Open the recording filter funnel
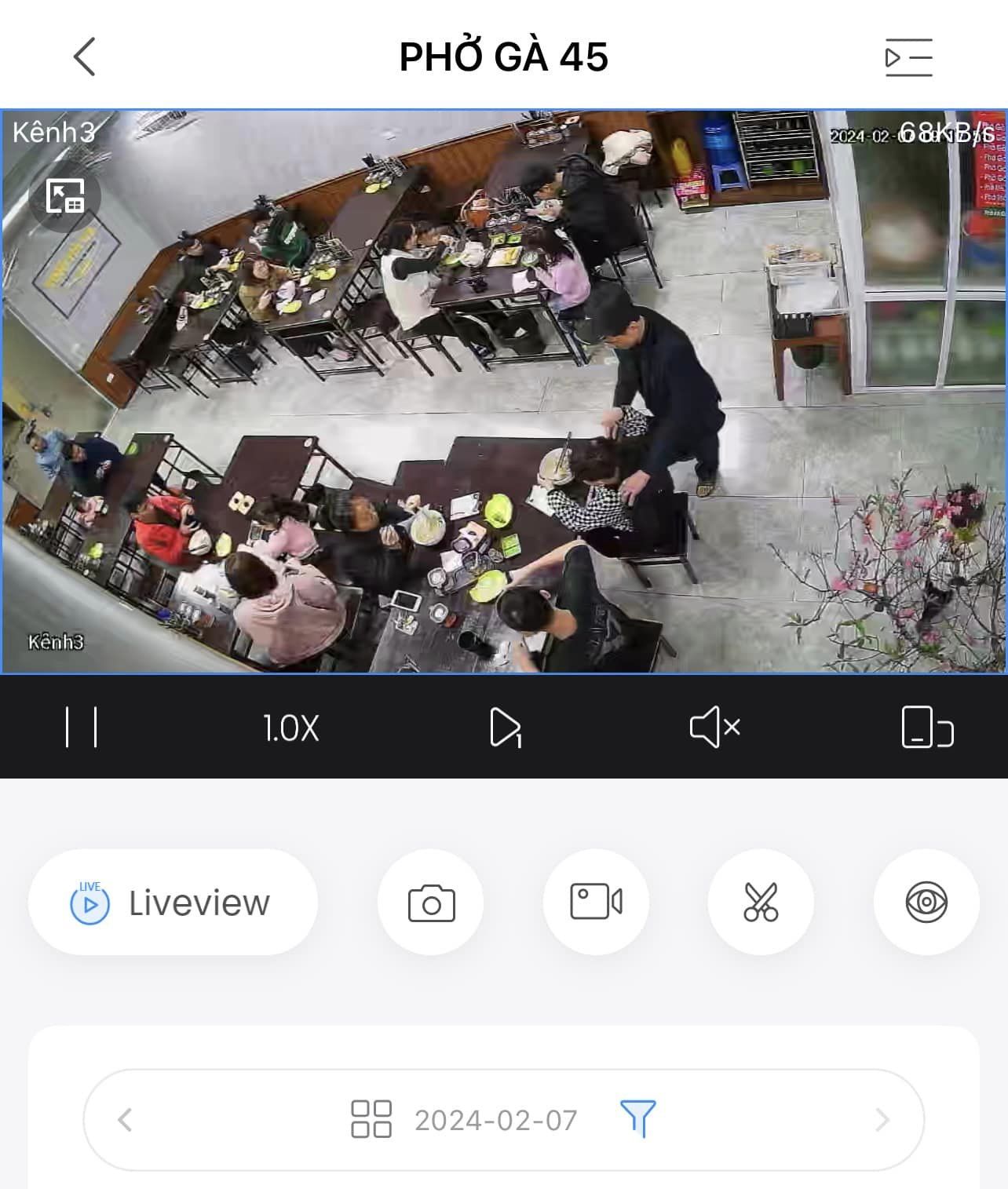Viewport: 1008px width, 1189px height. 637,1118
